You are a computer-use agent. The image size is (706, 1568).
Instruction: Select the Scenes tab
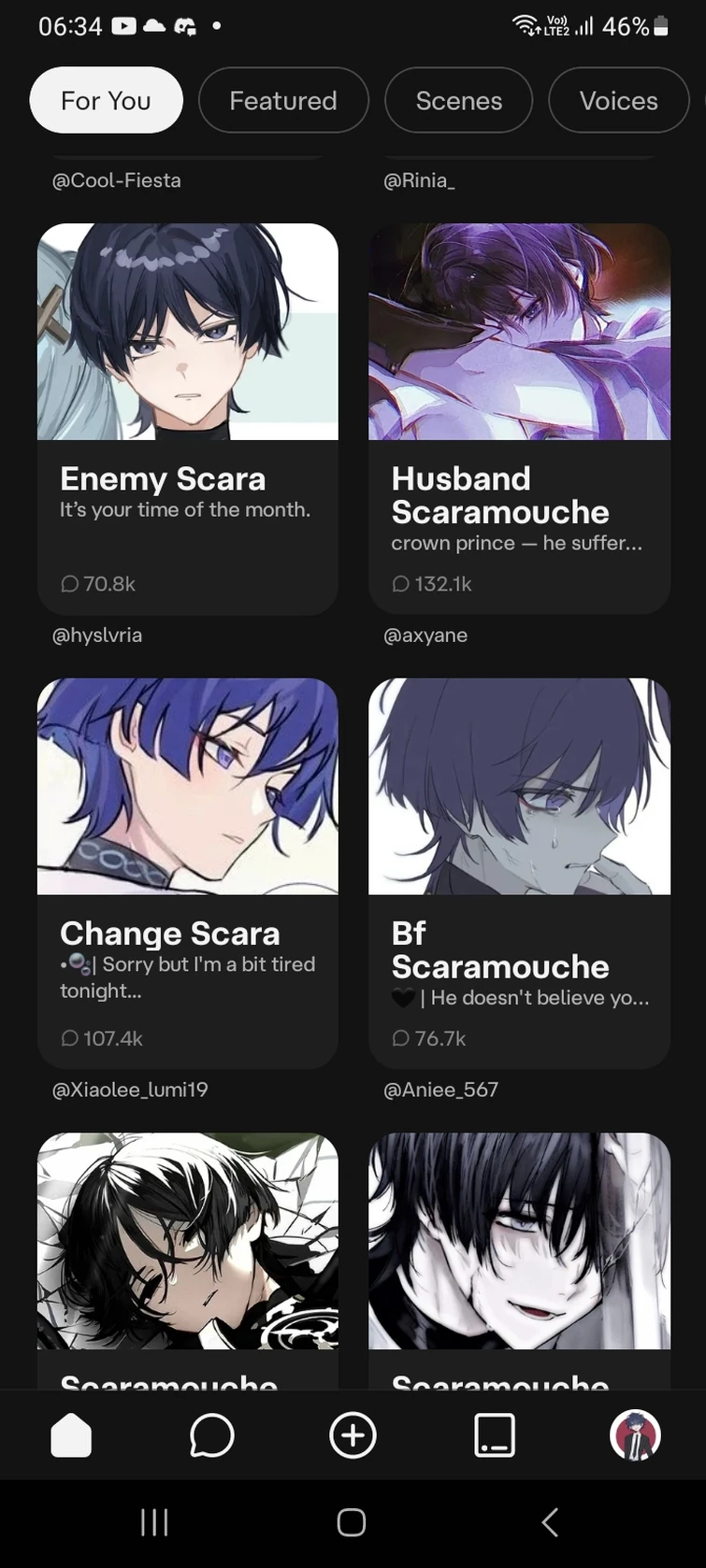click(x=458, y=100)
